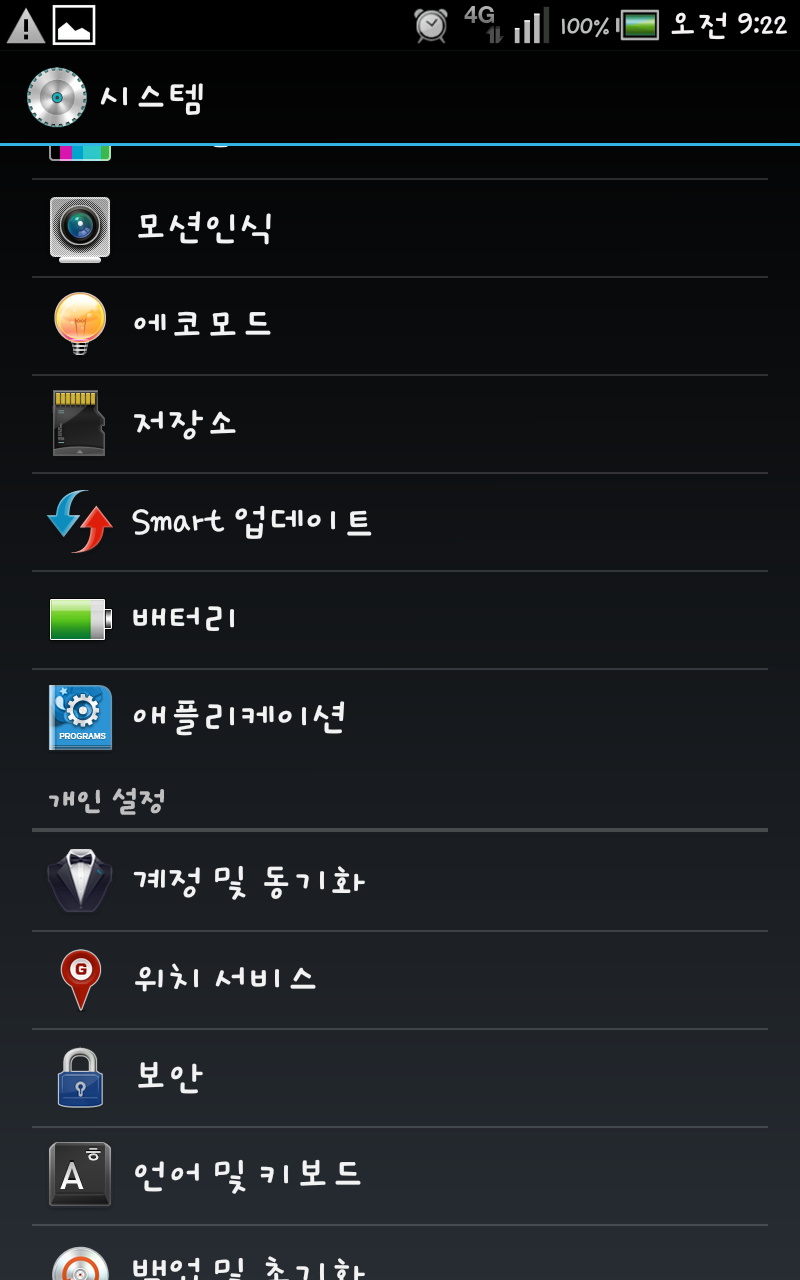Open Smart 업데이트
This screenshot has width=800, height=1280.
coord(400,522)
